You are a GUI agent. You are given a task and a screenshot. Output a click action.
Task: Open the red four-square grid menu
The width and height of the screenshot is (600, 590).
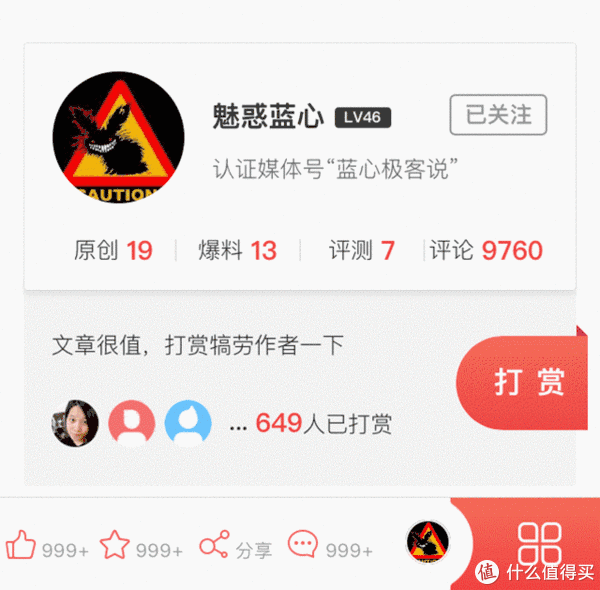point(540,546)
